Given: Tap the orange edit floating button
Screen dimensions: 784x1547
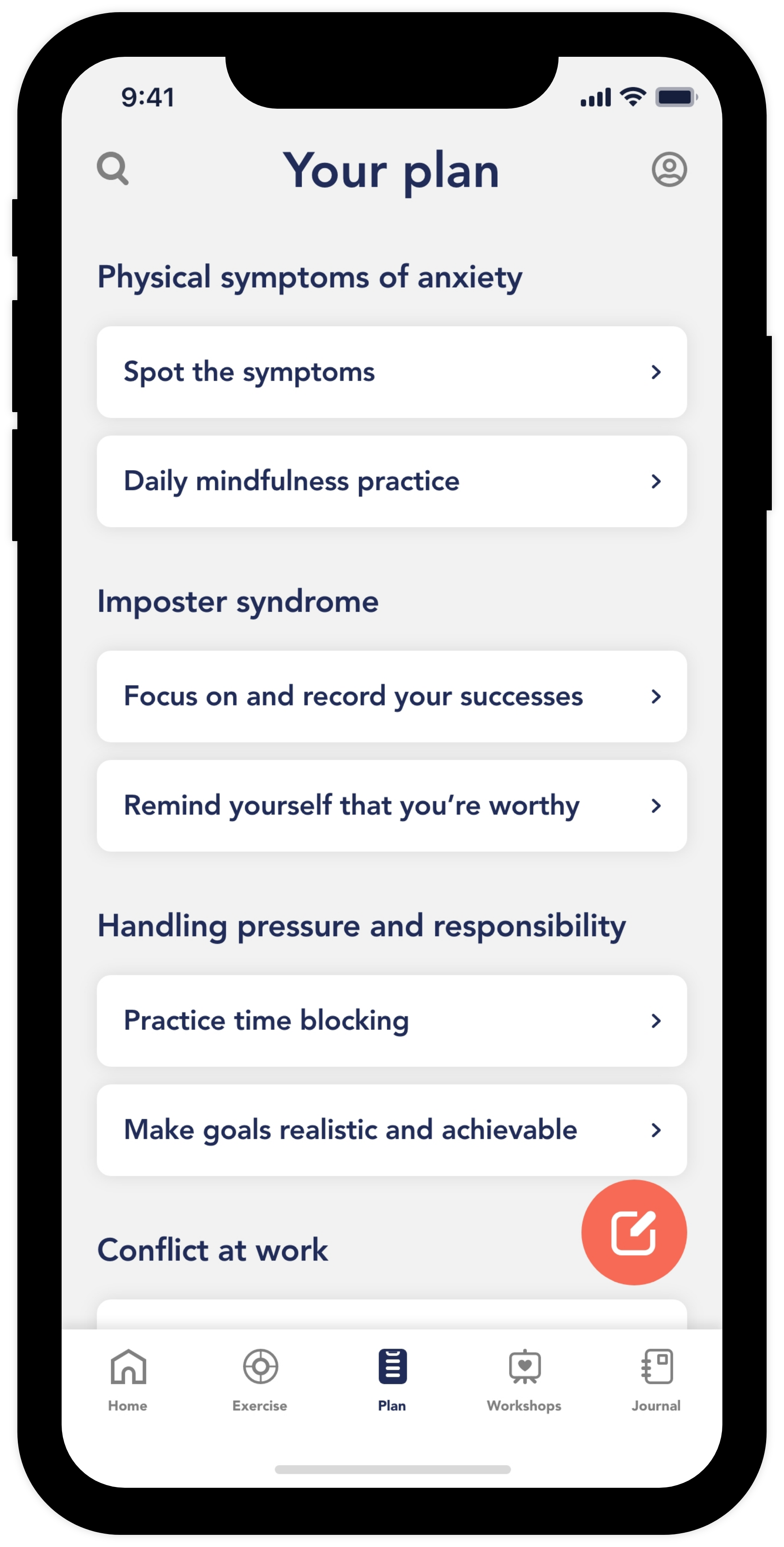Looking at the screenshot, I should coord(633,1232).
